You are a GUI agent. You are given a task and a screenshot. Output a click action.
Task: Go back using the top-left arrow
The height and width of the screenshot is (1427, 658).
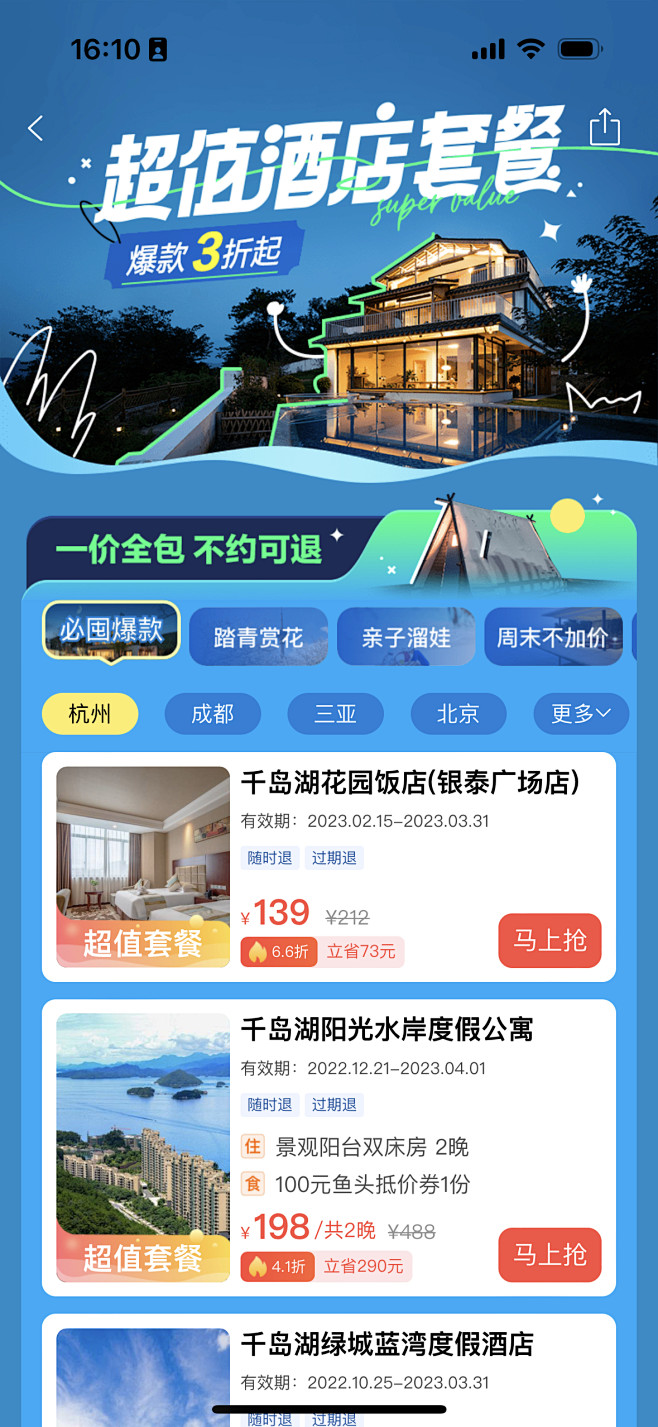(36, 128)
